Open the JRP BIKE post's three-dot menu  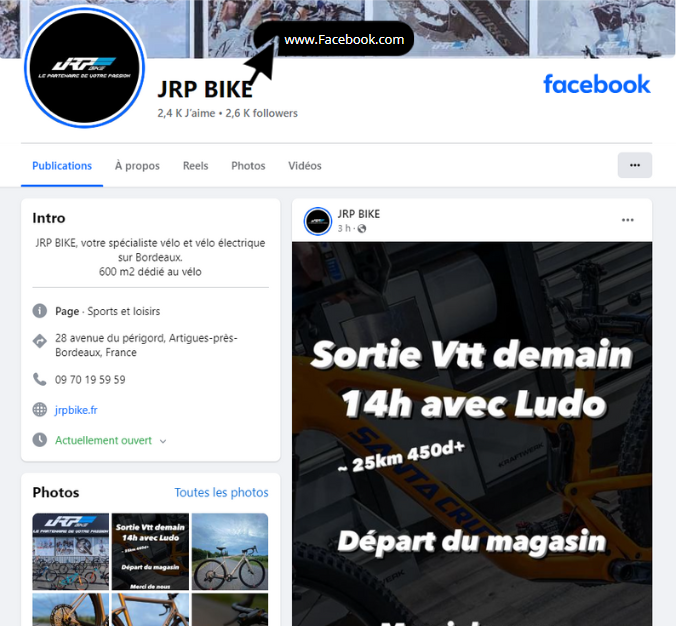coord(628,220)
